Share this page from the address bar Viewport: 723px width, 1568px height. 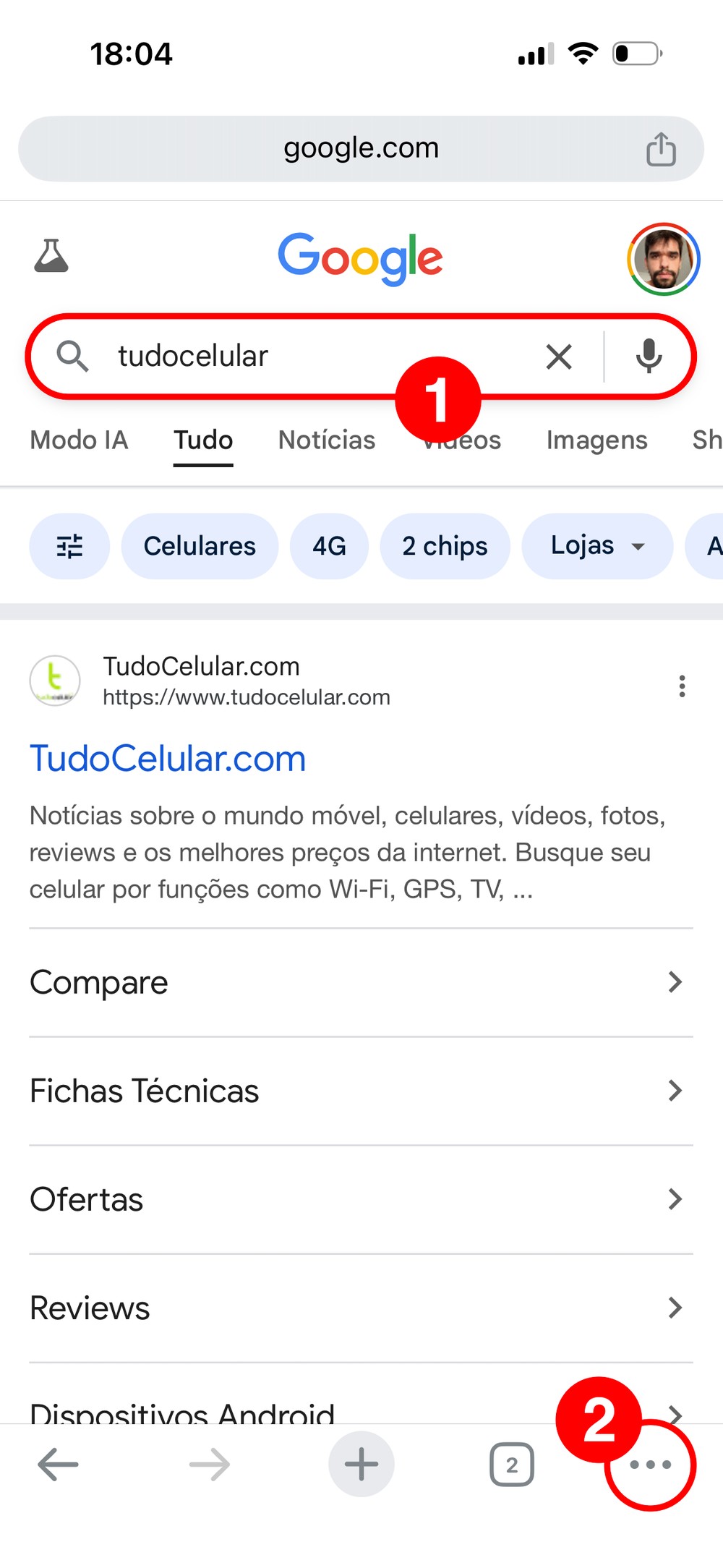(660, 149)
